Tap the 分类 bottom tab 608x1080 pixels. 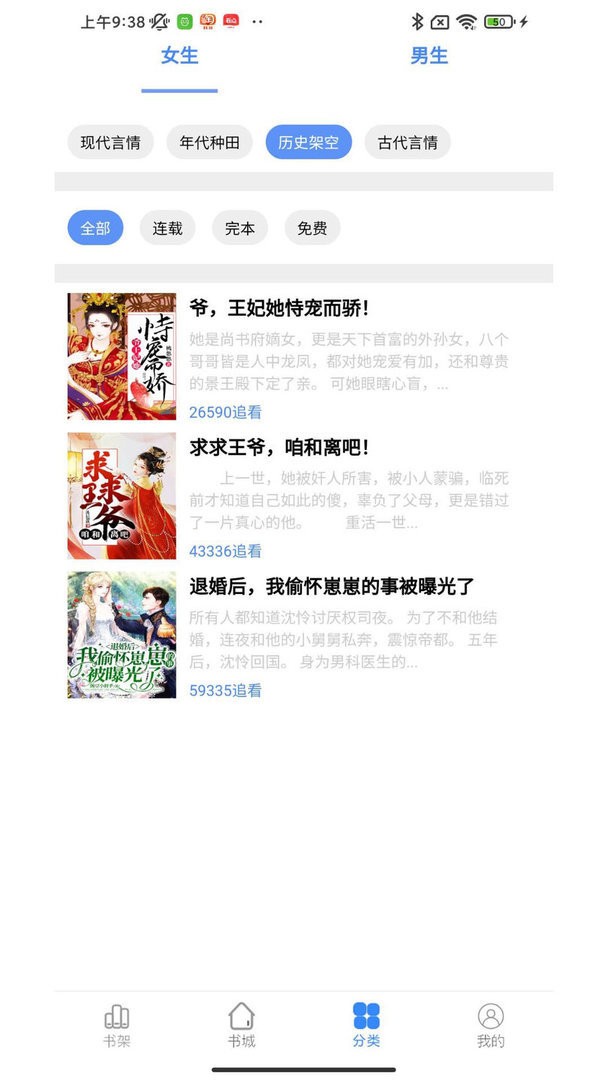coord(366,1026)
